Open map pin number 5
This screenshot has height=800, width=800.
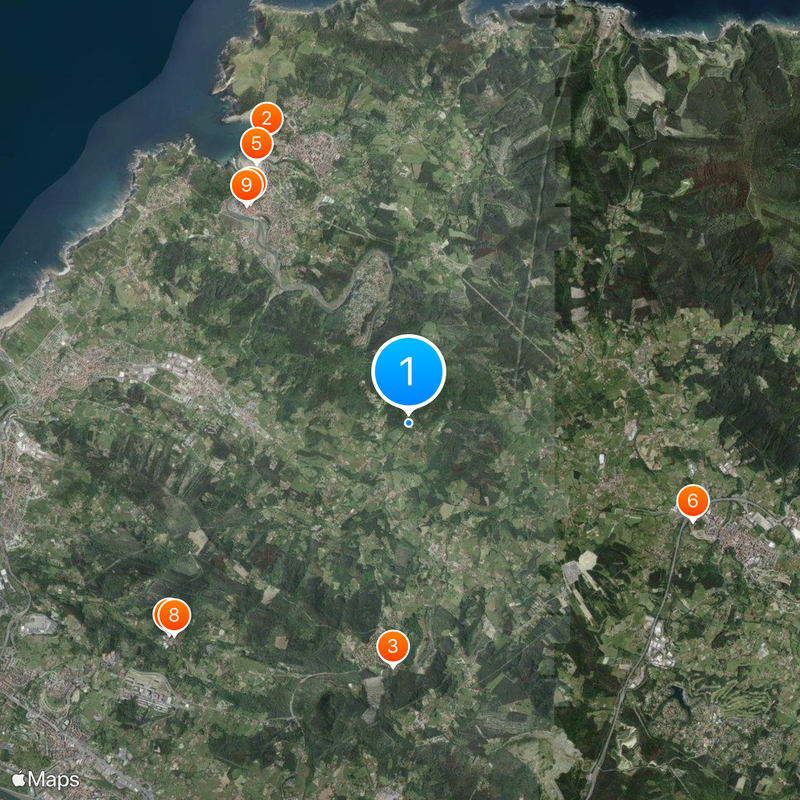point(257,144)
